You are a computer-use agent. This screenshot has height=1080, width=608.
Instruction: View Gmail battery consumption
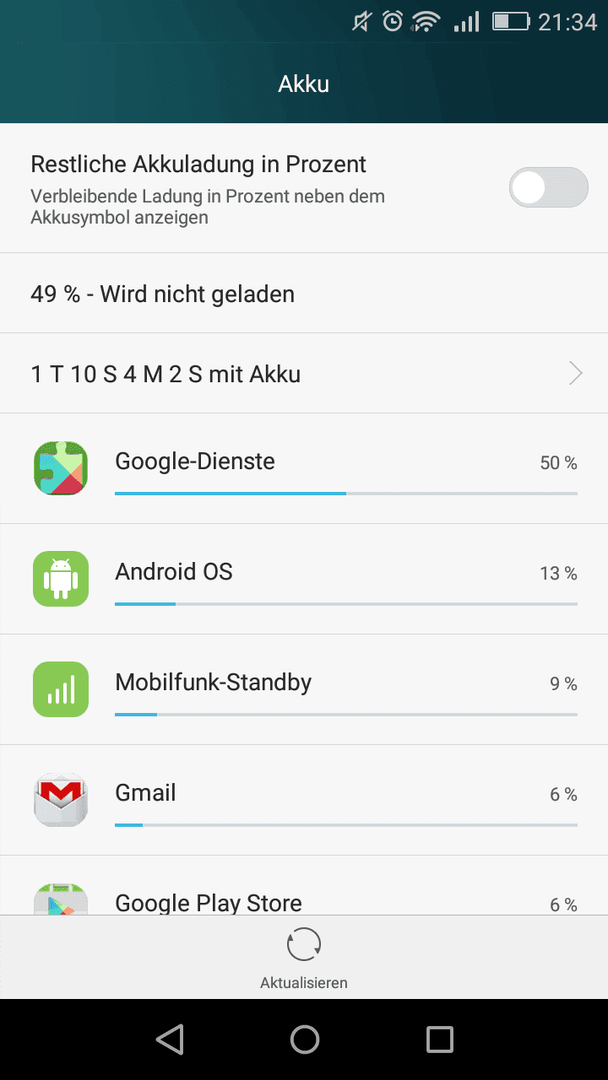(304, 800)
